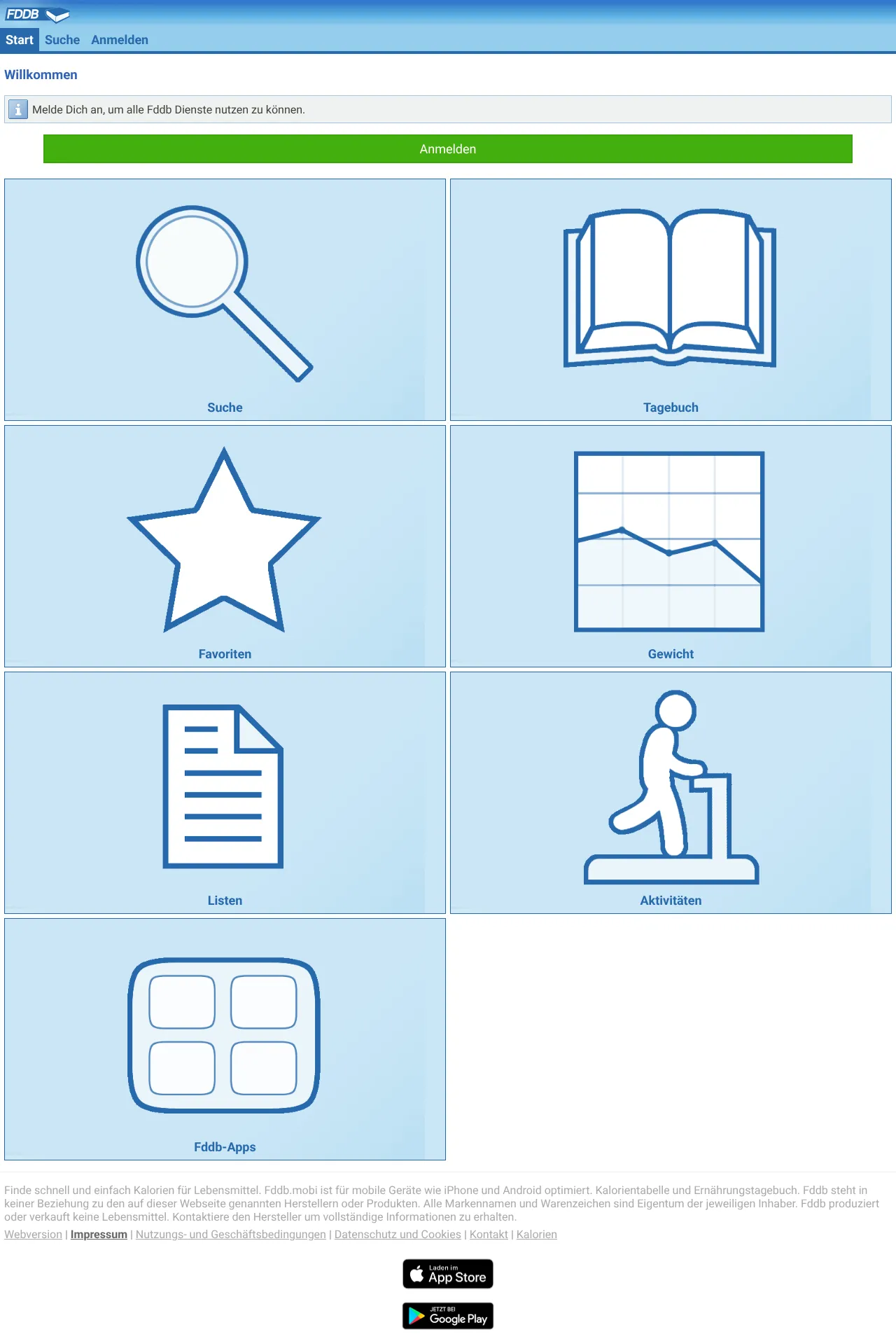
Task: Tap the FDDB logo in the header
Action: click(38, 15)
